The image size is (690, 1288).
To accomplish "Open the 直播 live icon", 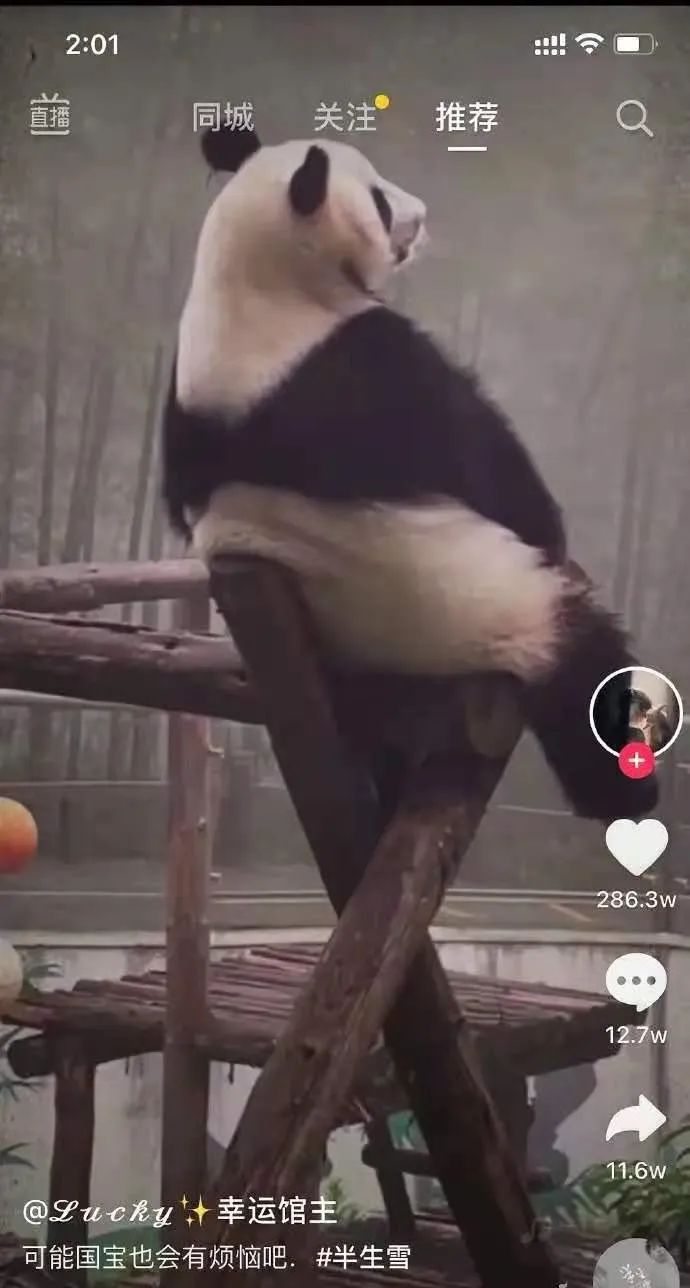I will tap(50, 115).
